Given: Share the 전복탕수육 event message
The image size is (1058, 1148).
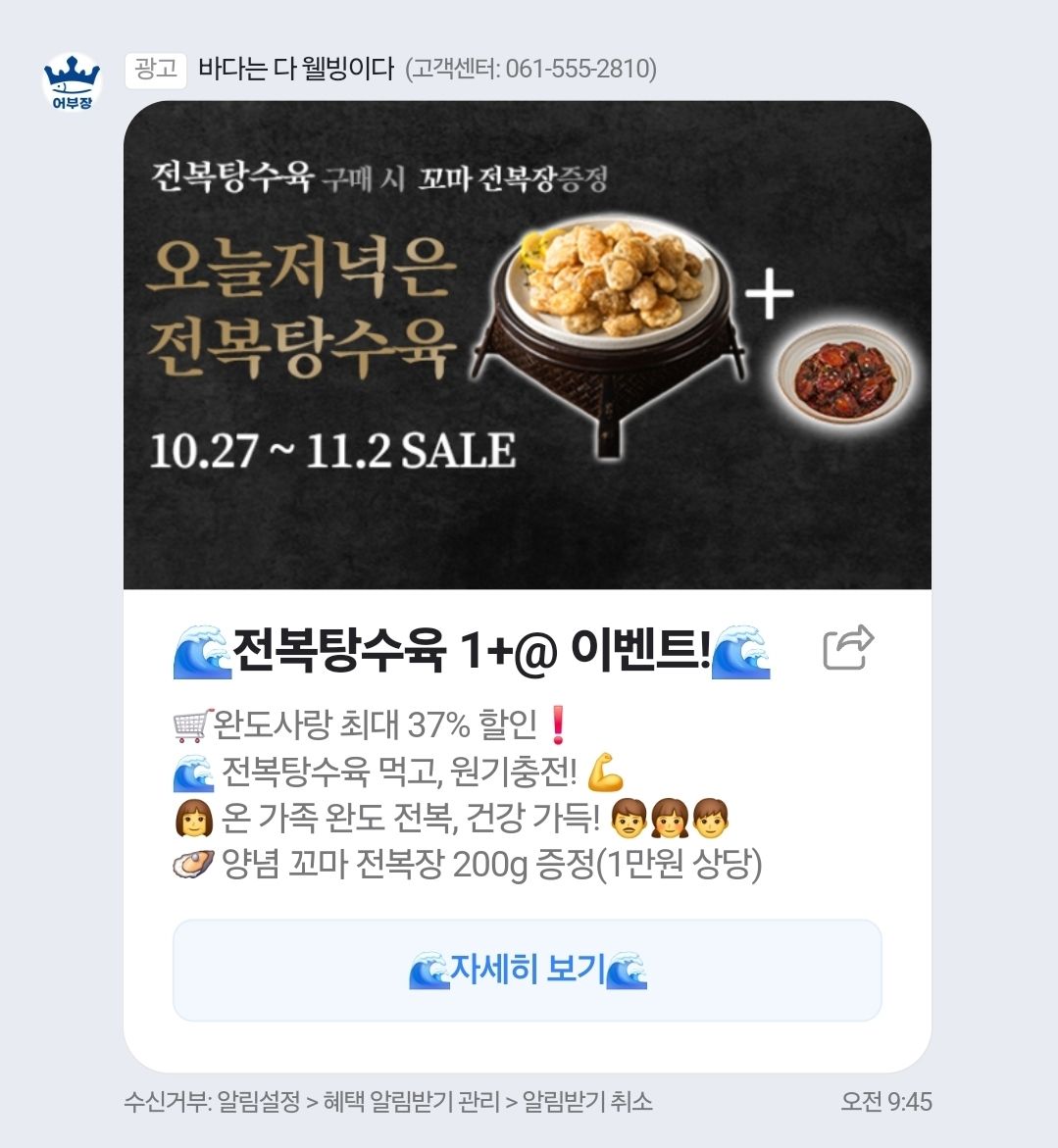Looking at the screenshot, I should [x=847, y=648].
